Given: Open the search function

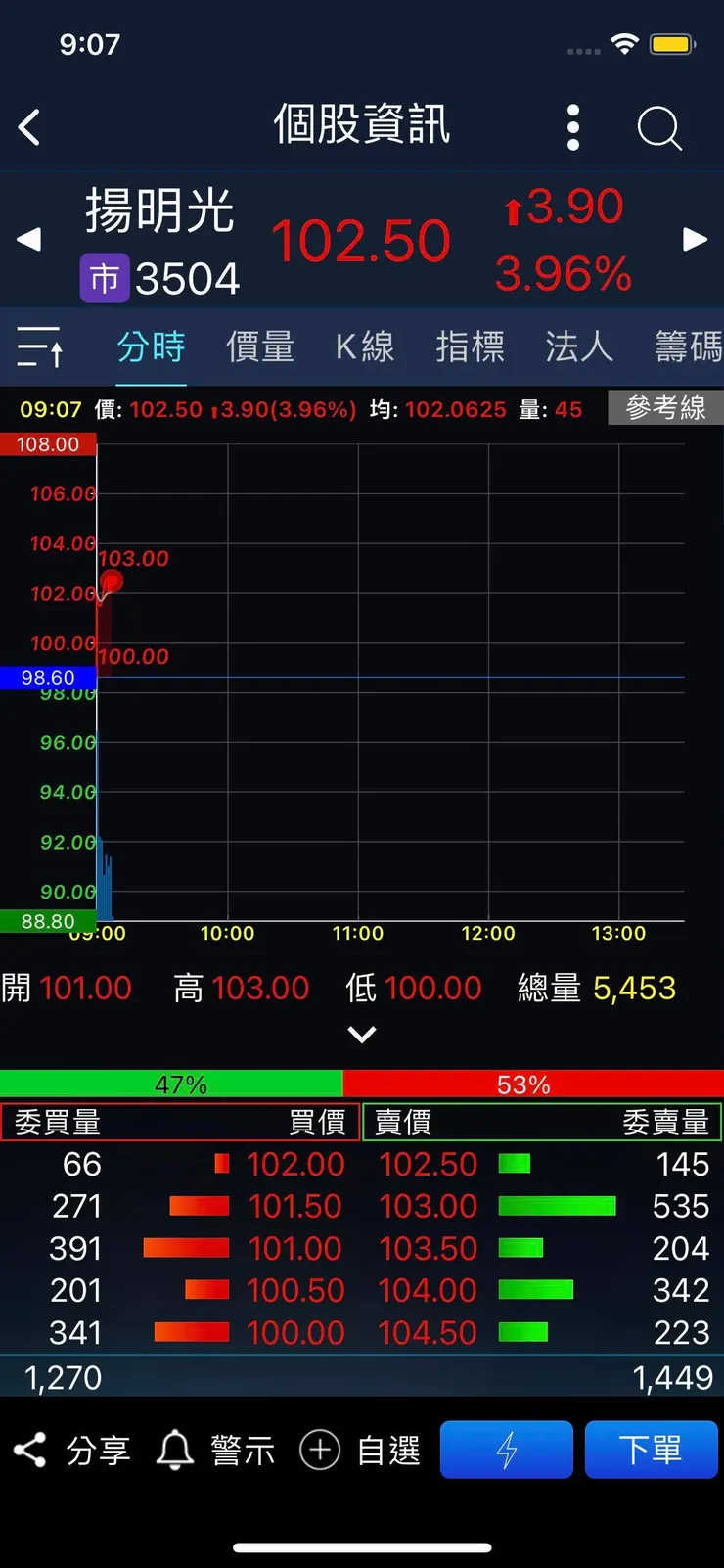Looking at the screenshot, I should pos(658,126).
